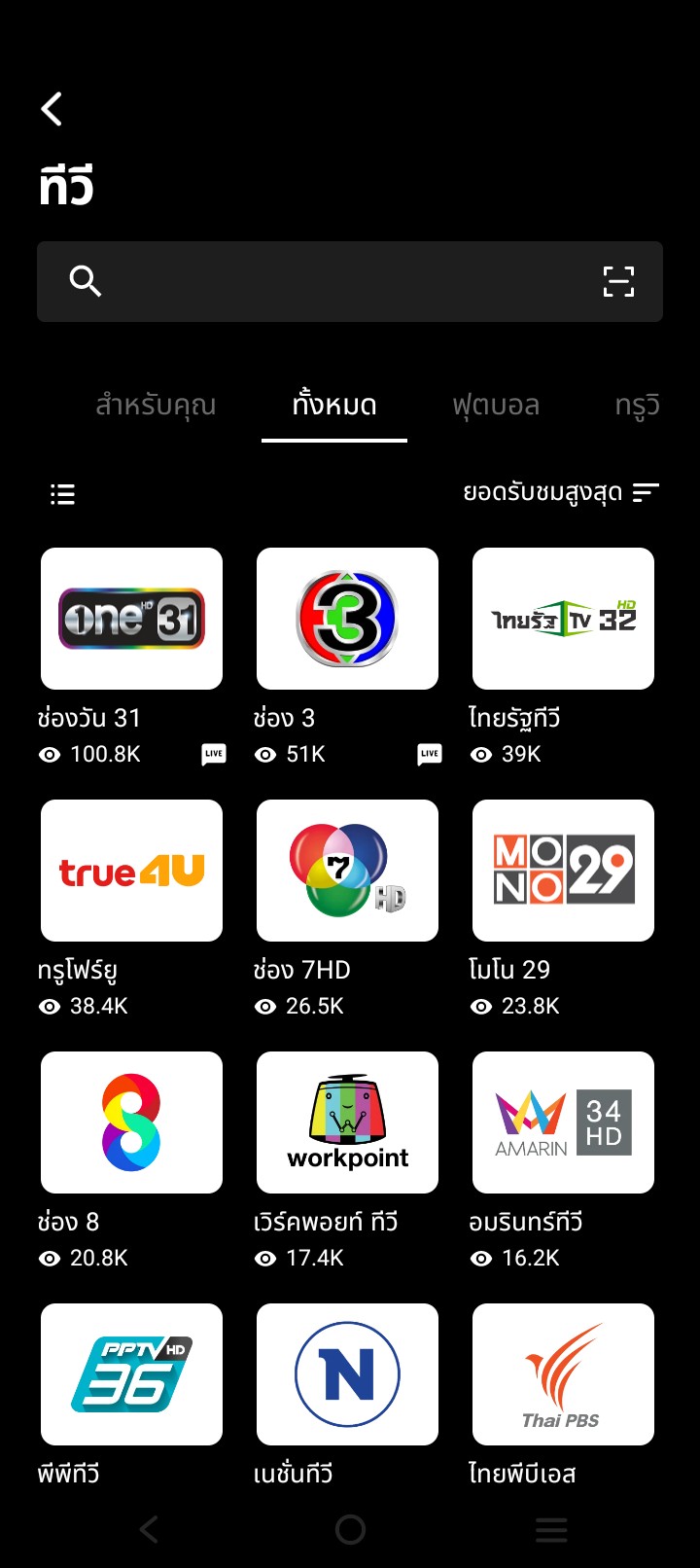
Task: Select the ฟุตบอล tab
Action: point(496,405)
